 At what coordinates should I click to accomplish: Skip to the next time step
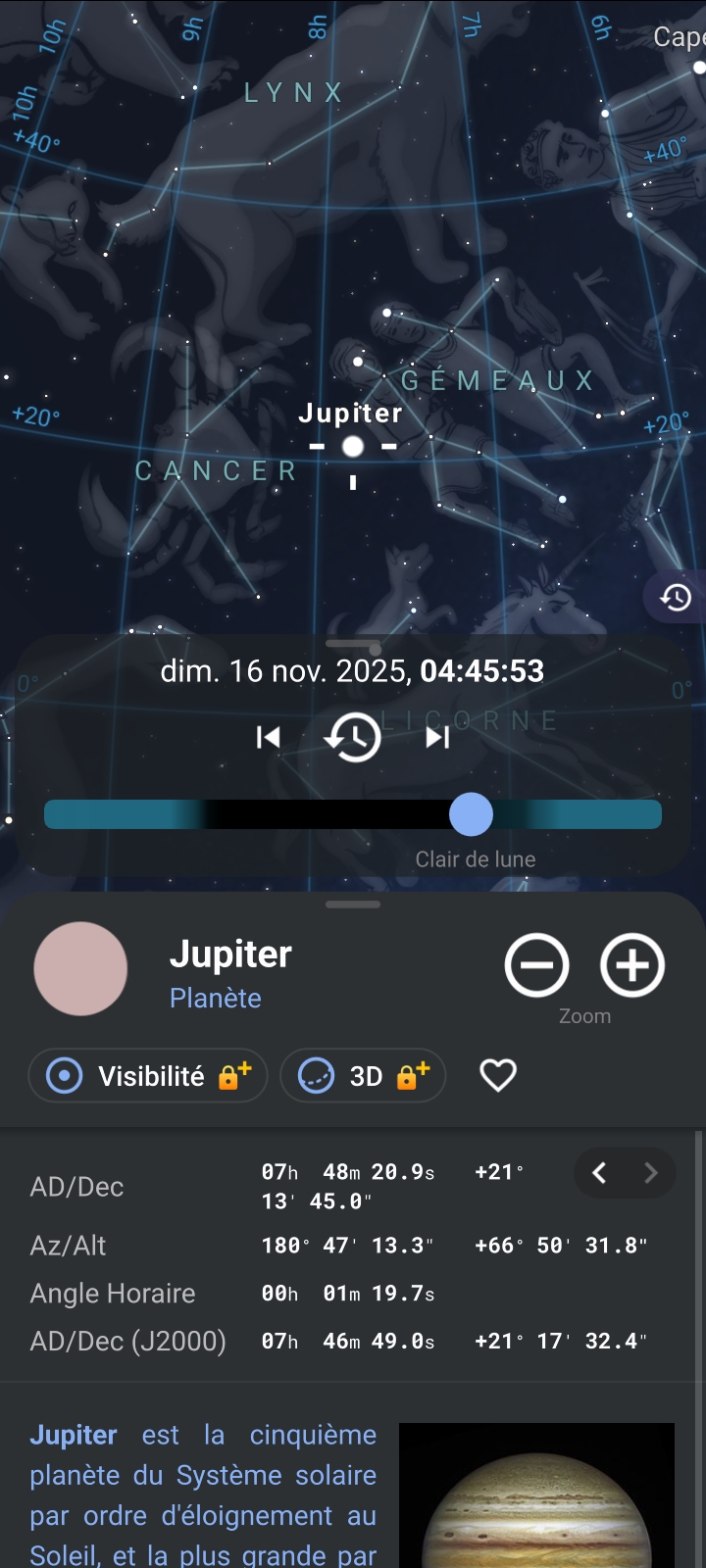click(437, 737)
